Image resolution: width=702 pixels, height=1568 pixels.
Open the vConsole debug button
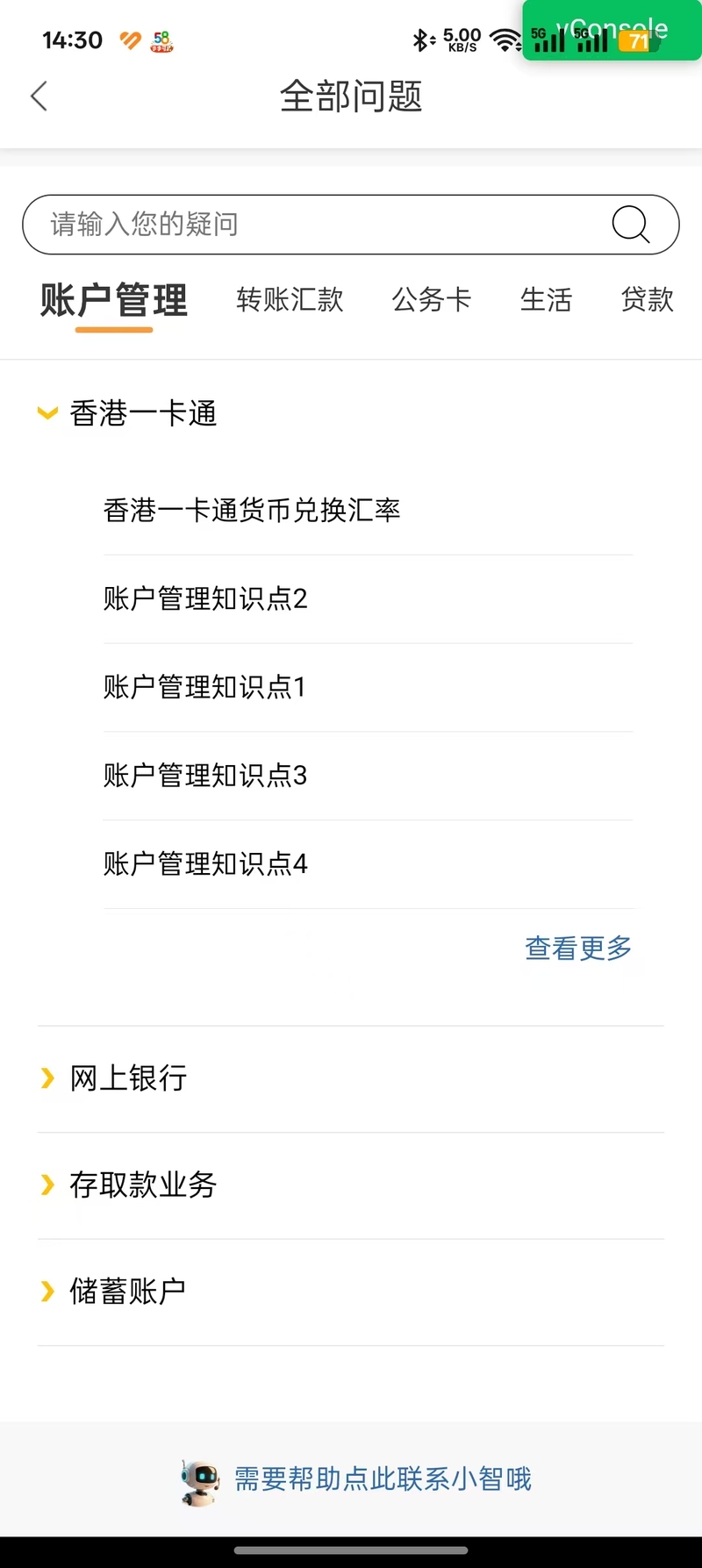click(x=612, y=31)
